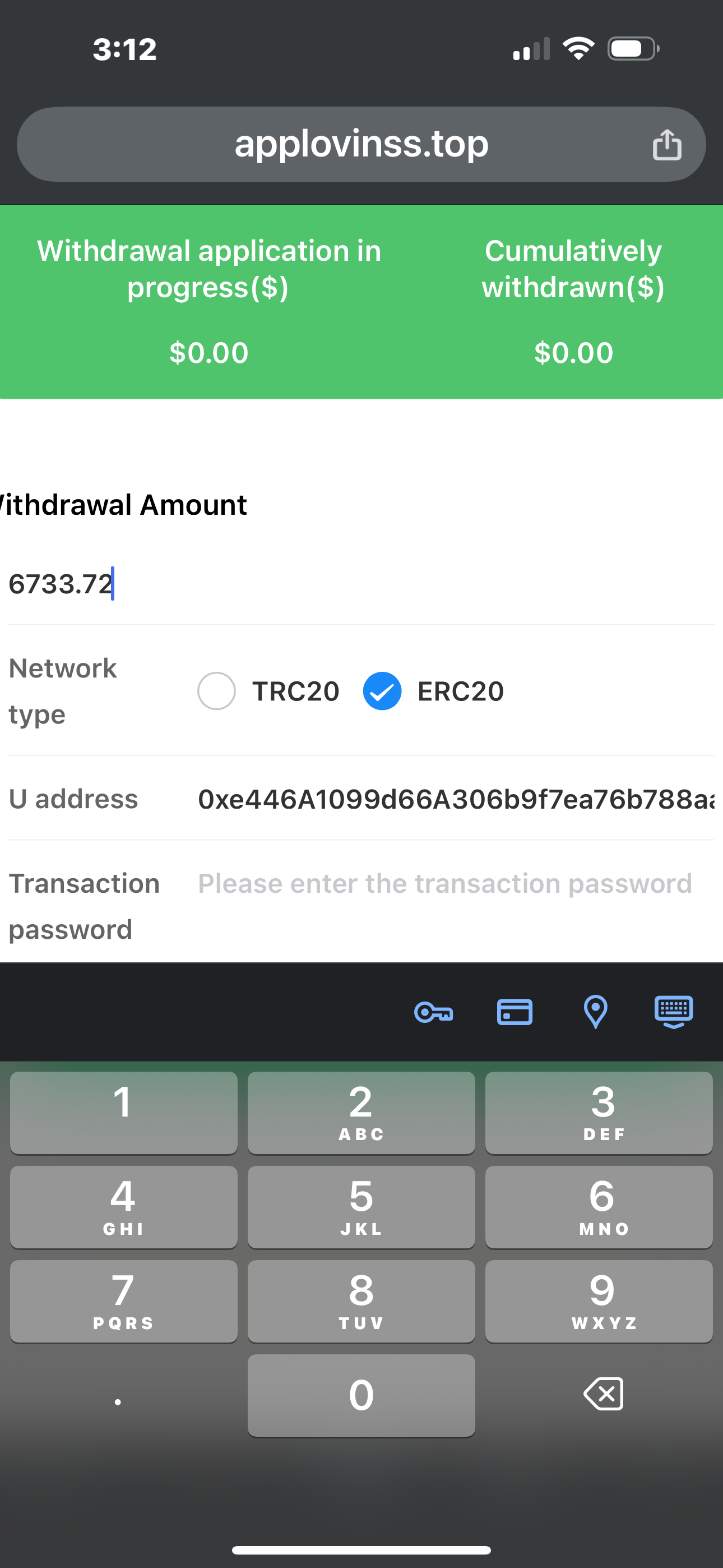Hide the on-screen keyboard
This screenshot has height=1568, width=723.
673,1012
